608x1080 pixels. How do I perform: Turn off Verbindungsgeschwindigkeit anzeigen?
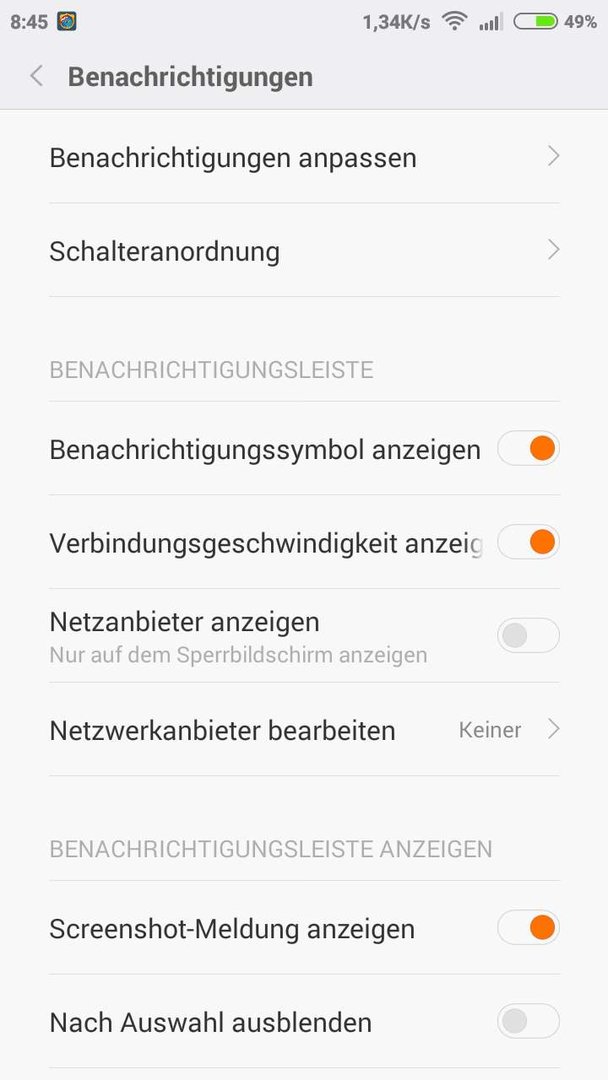pyautogui.click(x=528, y=542)
